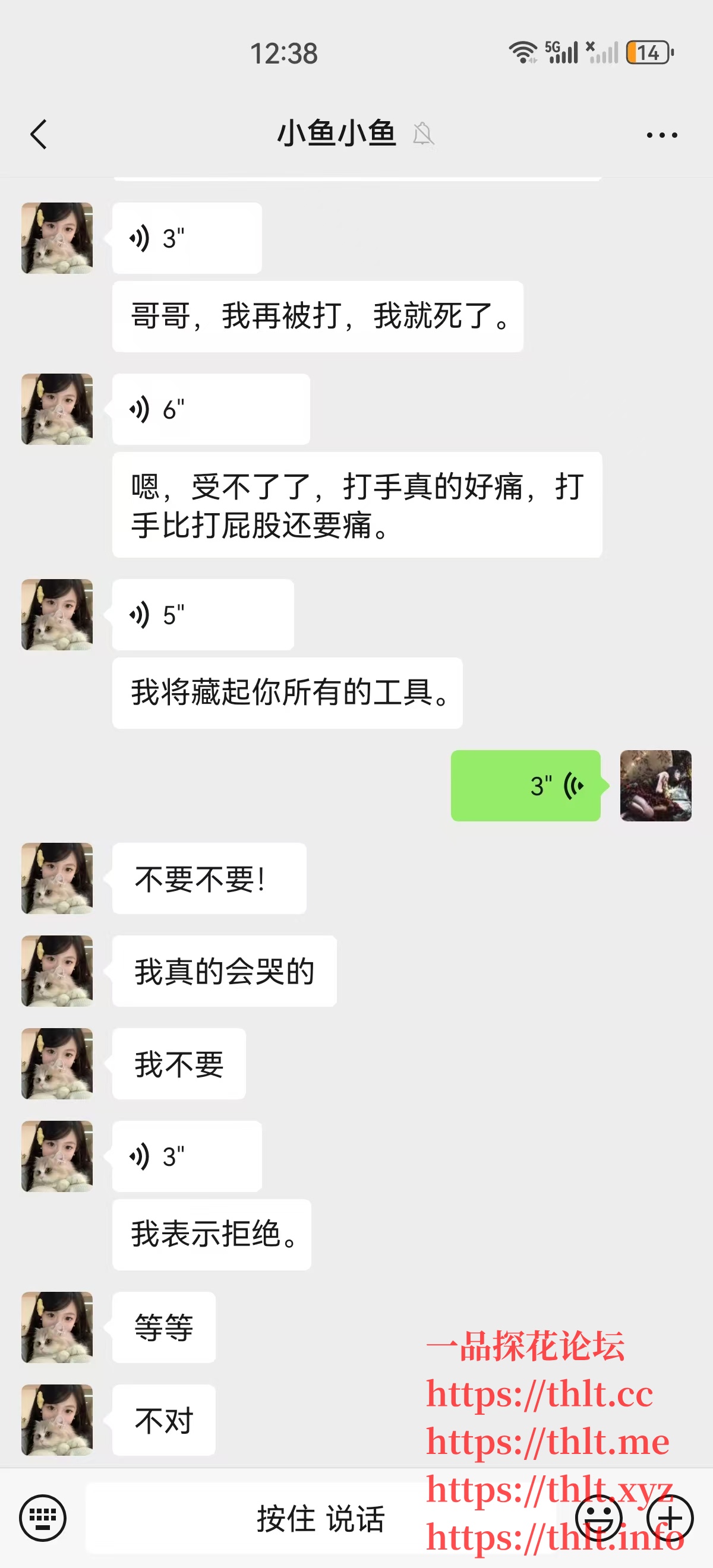The width and height of the screenshot is (713, 1568).
Task: Play the 3-second voice above 我表示拒绝
Action: pos(187,1156)
